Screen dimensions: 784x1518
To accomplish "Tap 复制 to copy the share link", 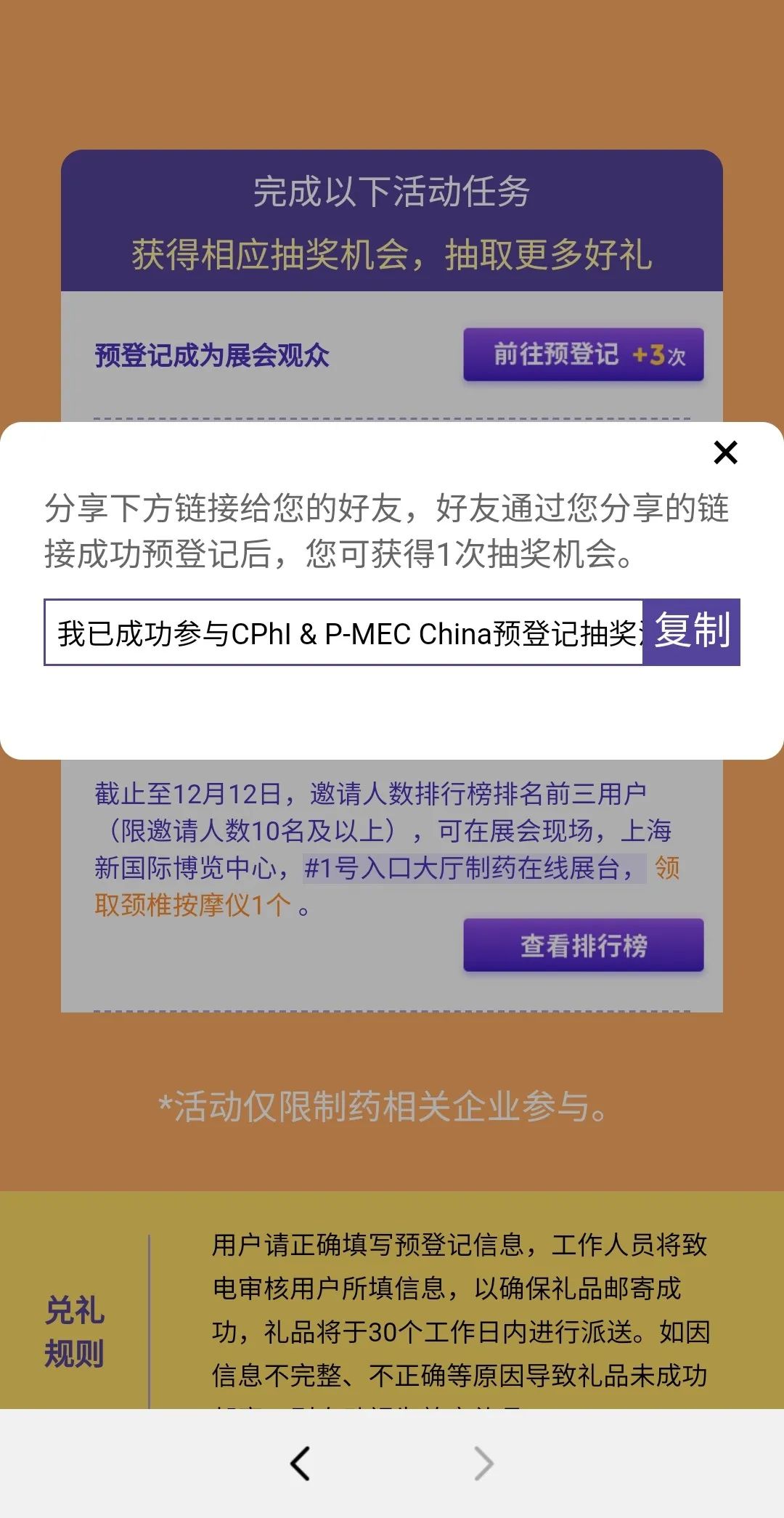I will point(692,631).
